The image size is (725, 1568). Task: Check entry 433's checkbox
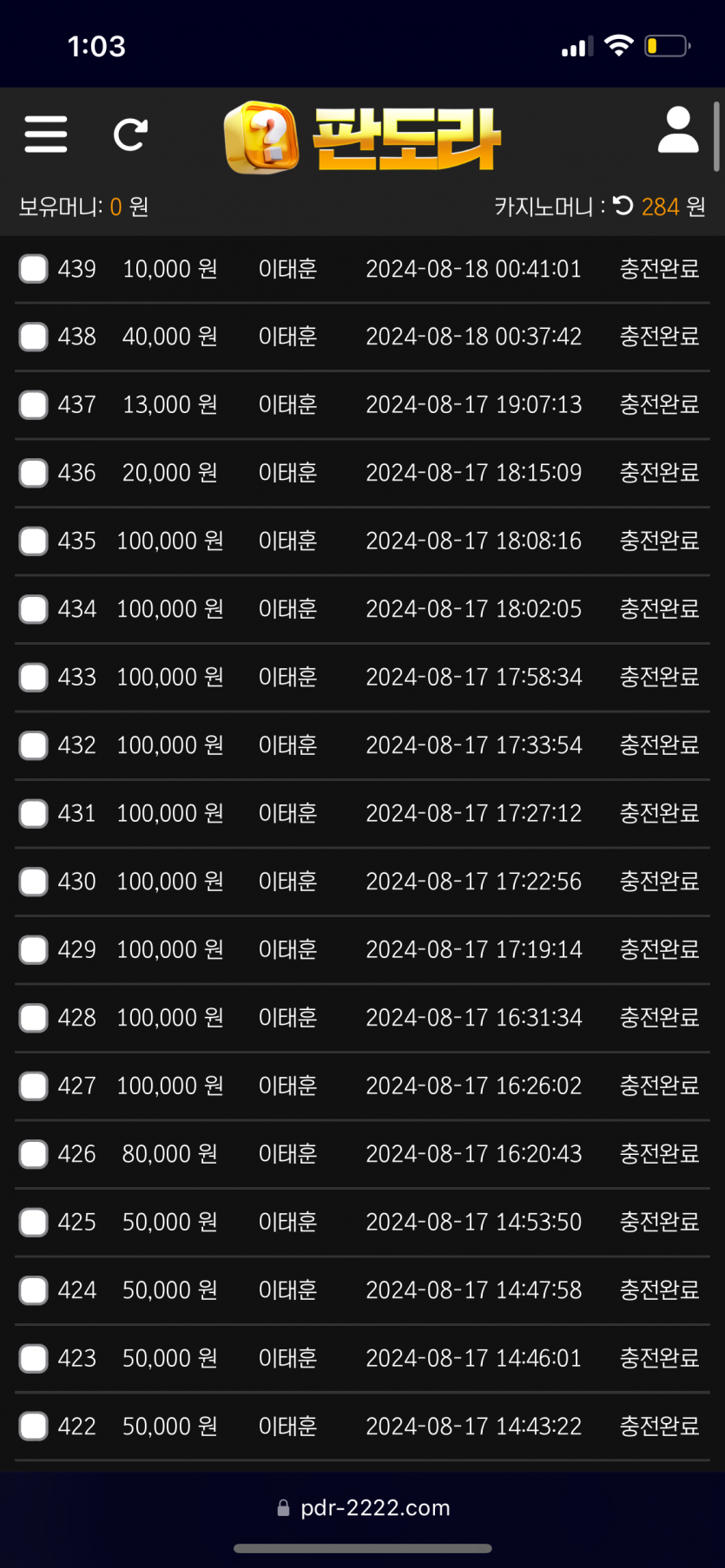(x=34, y=678)
